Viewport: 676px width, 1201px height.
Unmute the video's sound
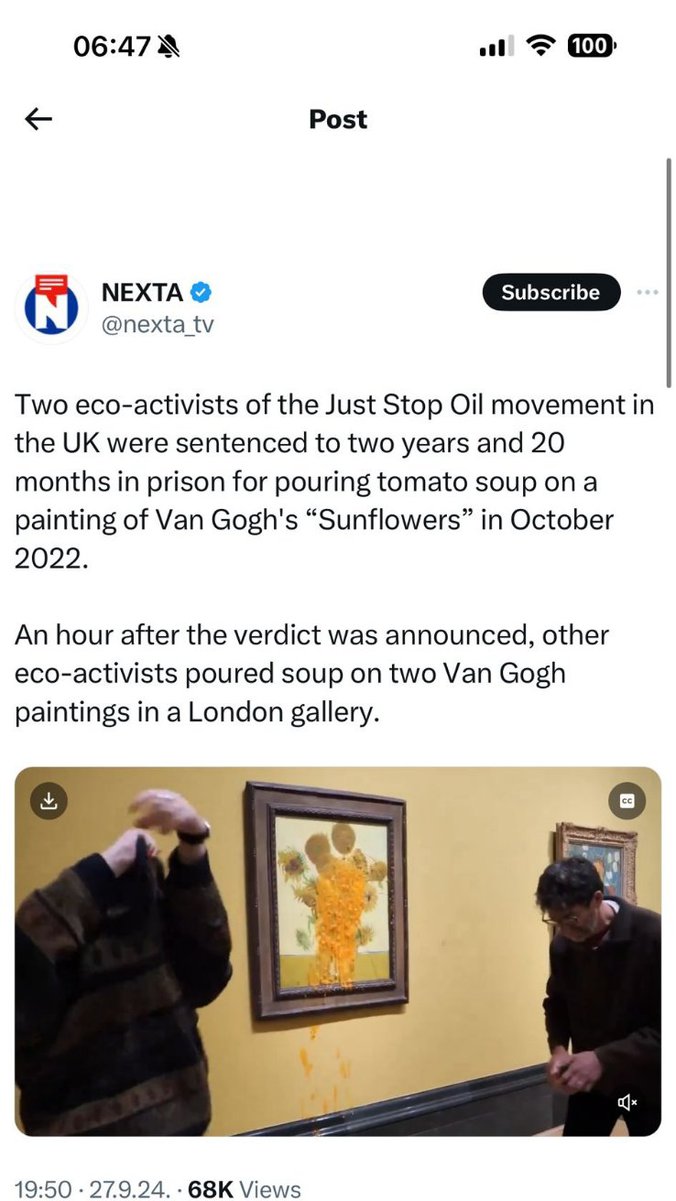pyautogui.click(x=628, y=1103)
